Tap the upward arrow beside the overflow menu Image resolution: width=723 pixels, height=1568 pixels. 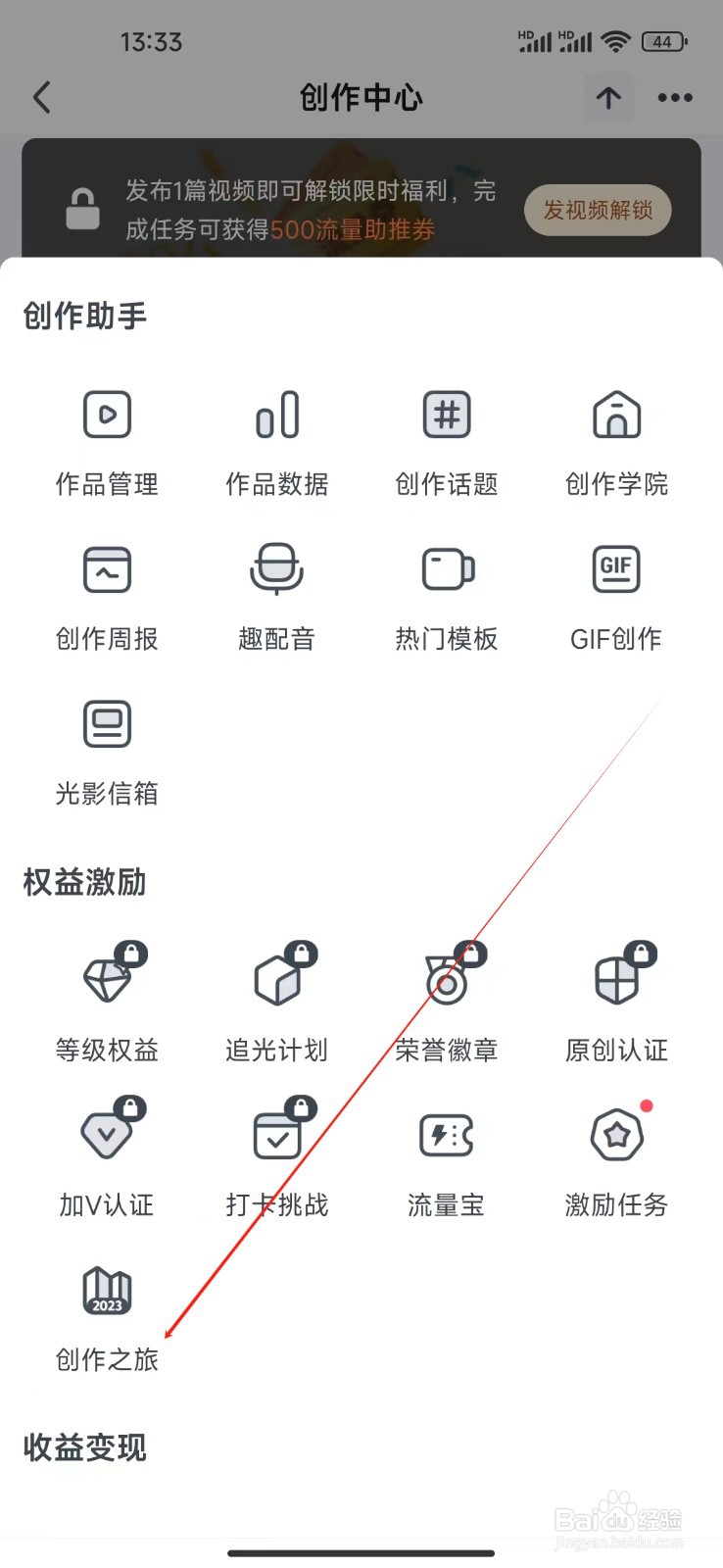point(608,97)
